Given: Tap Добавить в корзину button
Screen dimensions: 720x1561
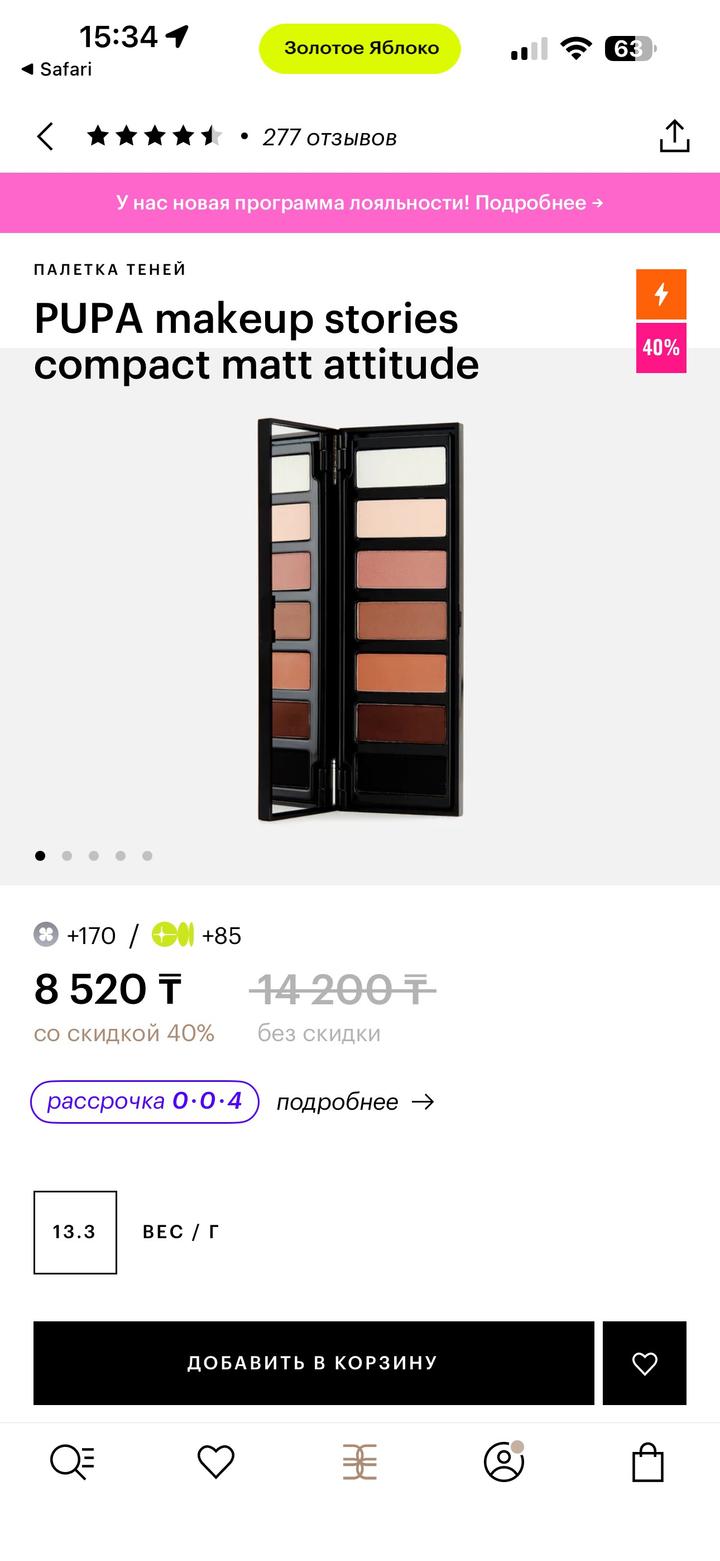Looking at the screenshot, I should (313, 1363).
